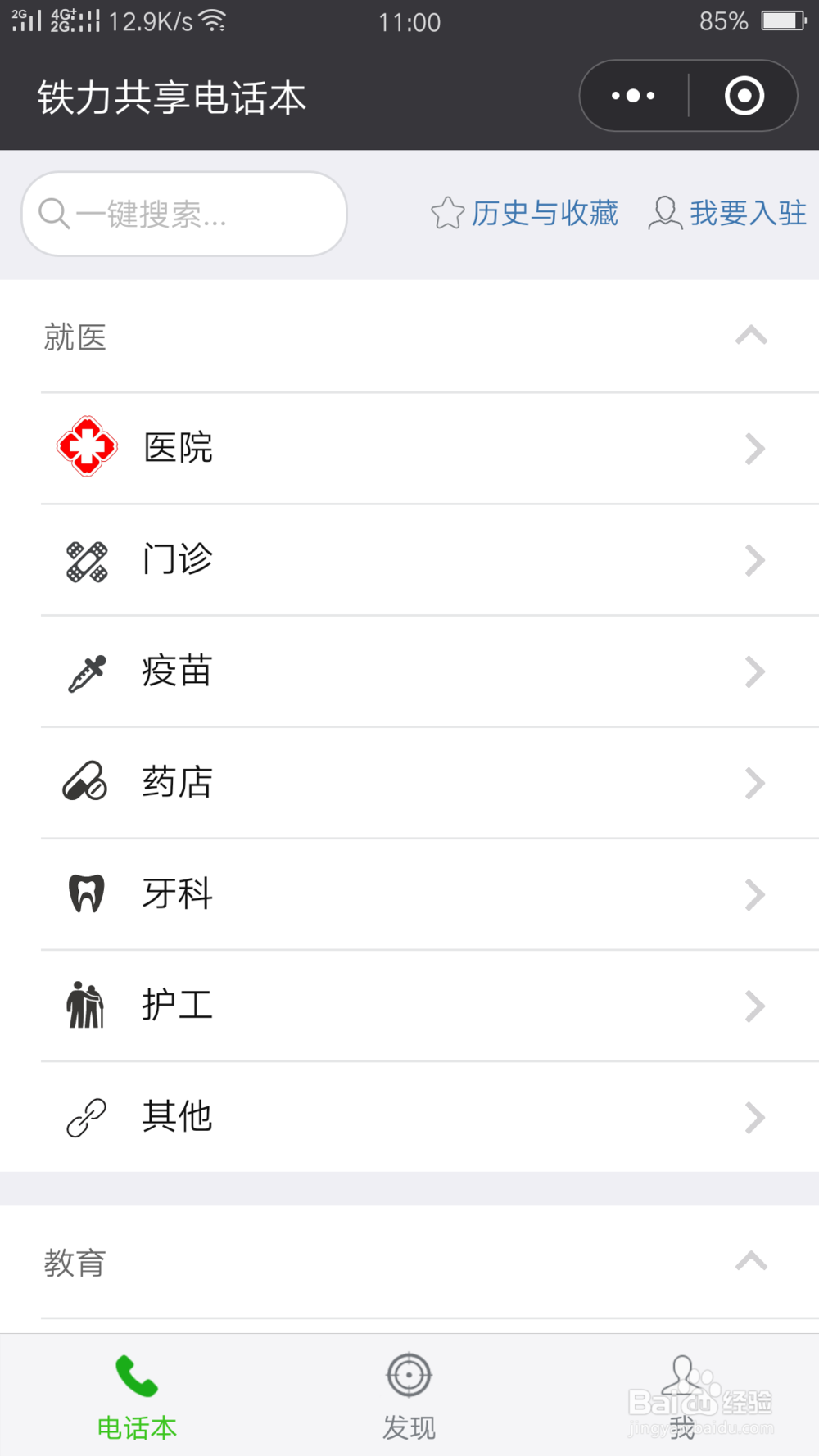Tap the 疫苗 syringe icon
Viewport: 819px width, 1456px height.
click(87, 671)
